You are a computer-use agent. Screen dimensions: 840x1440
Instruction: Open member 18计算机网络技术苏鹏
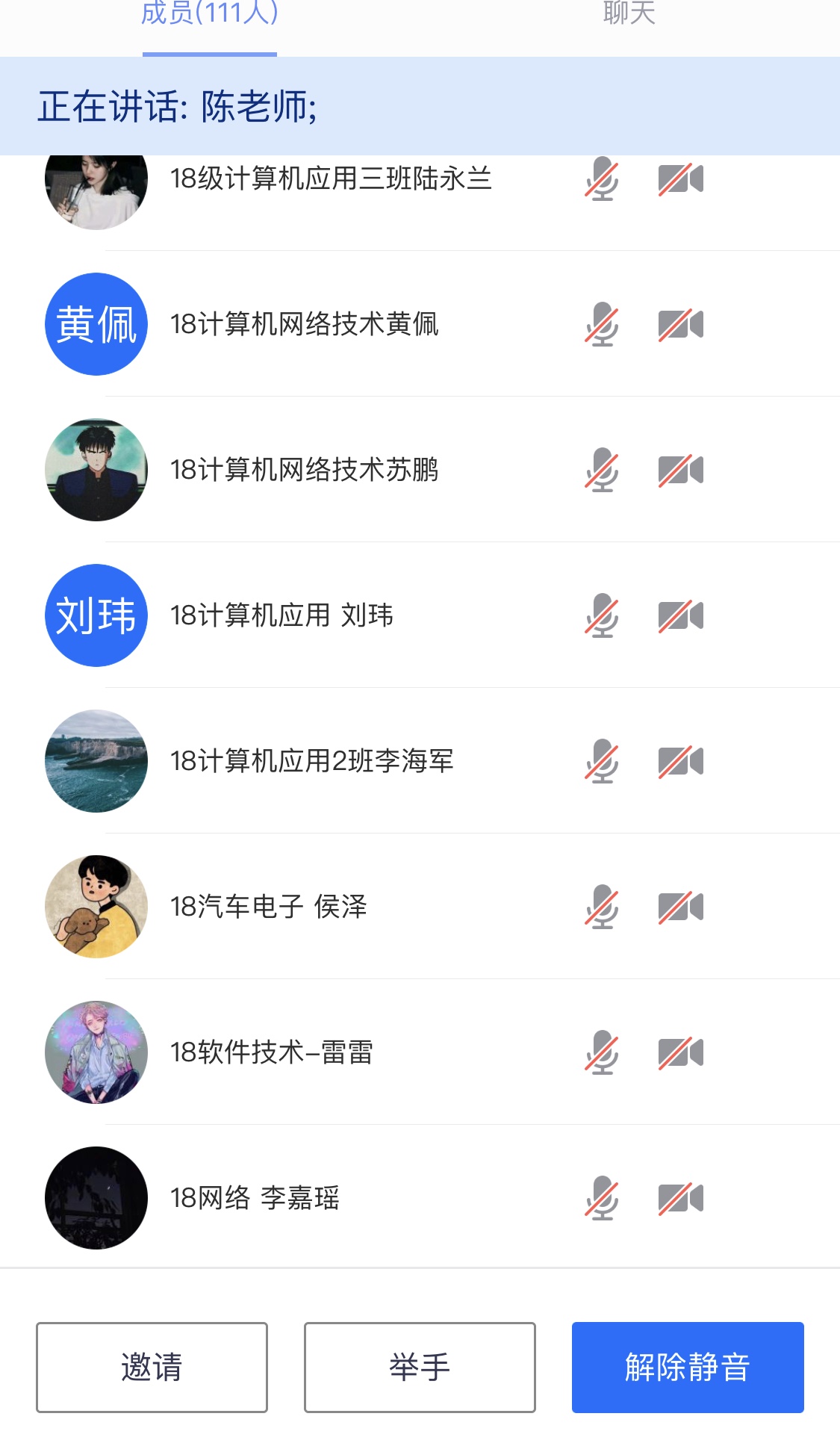420,470
